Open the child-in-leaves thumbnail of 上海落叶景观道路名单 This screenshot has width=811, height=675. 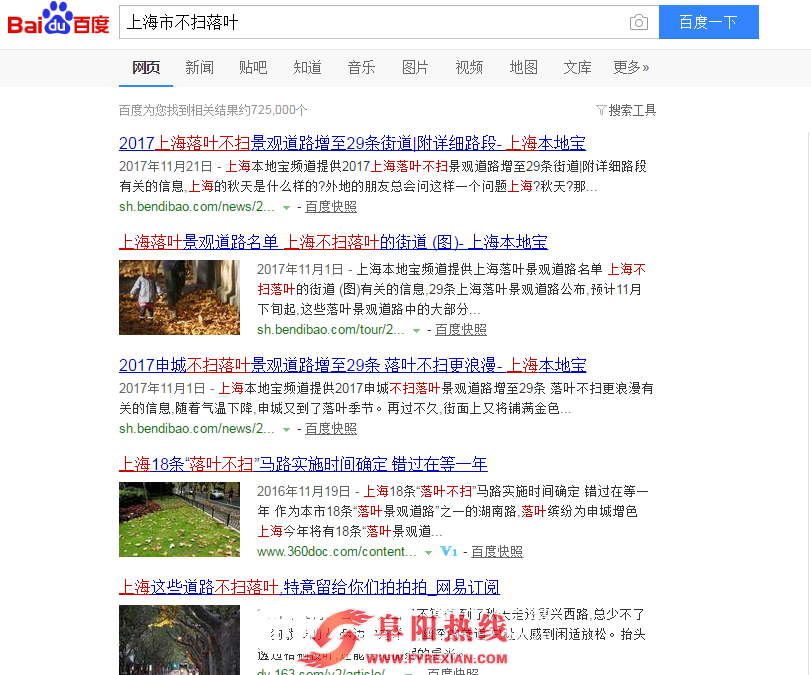(179, 297)
